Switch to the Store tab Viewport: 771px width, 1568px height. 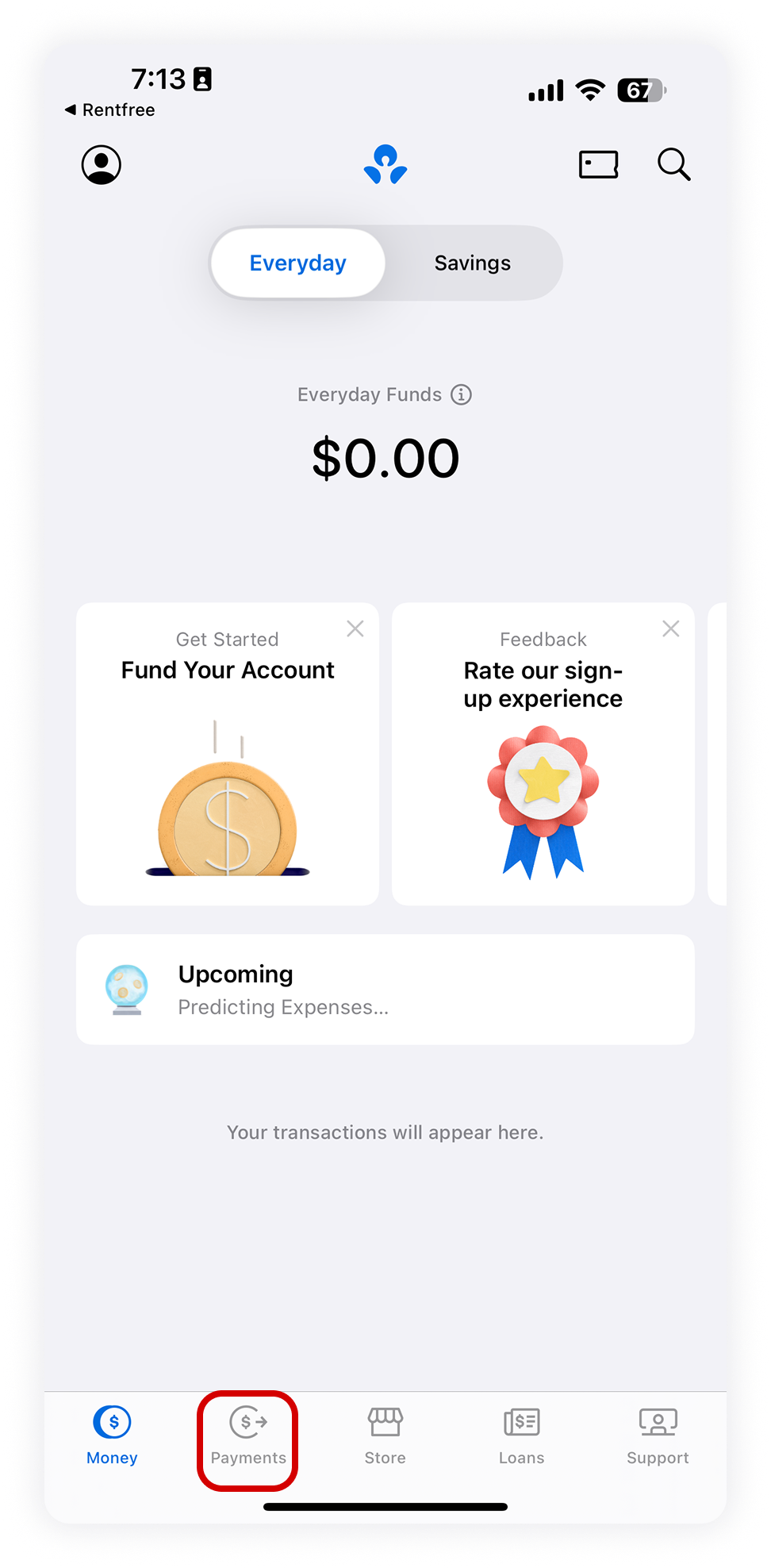coord(385,1436)
